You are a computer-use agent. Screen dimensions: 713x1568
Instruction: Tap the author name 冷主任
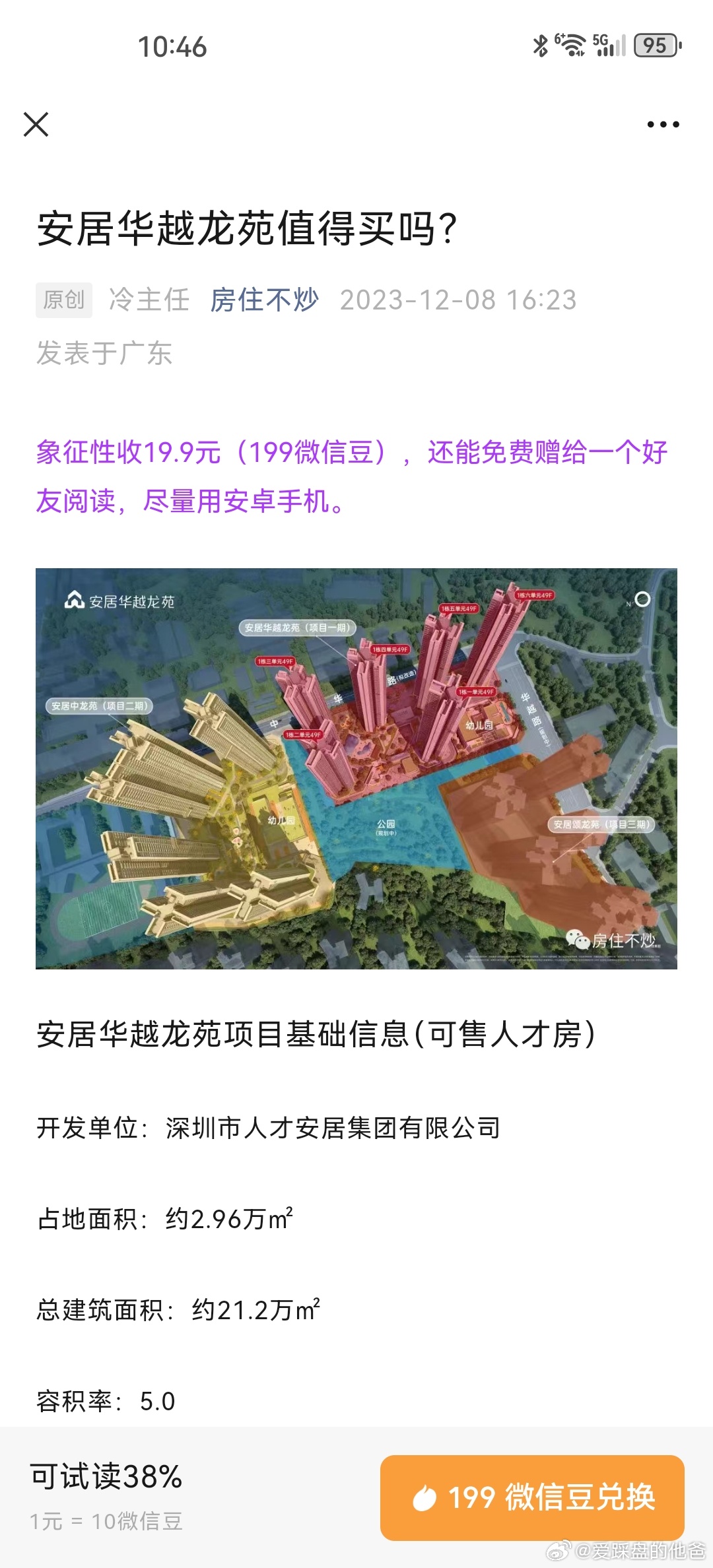coord(148,299)
